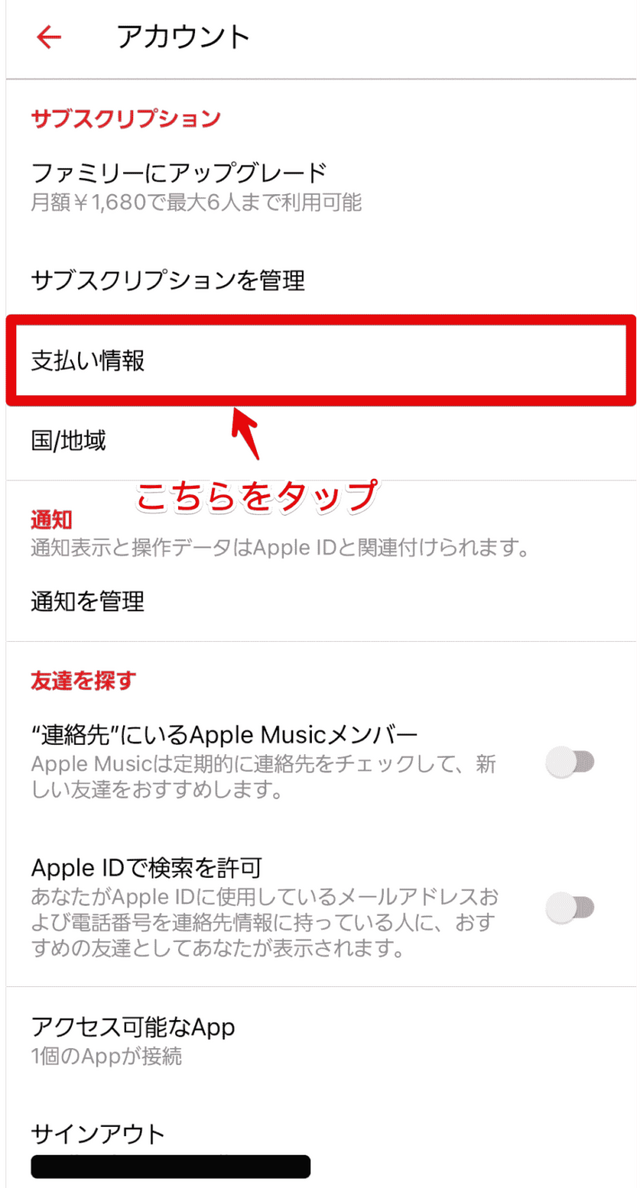Open 国/地域 setting
Screen dimensions: 640x1188
68,440
